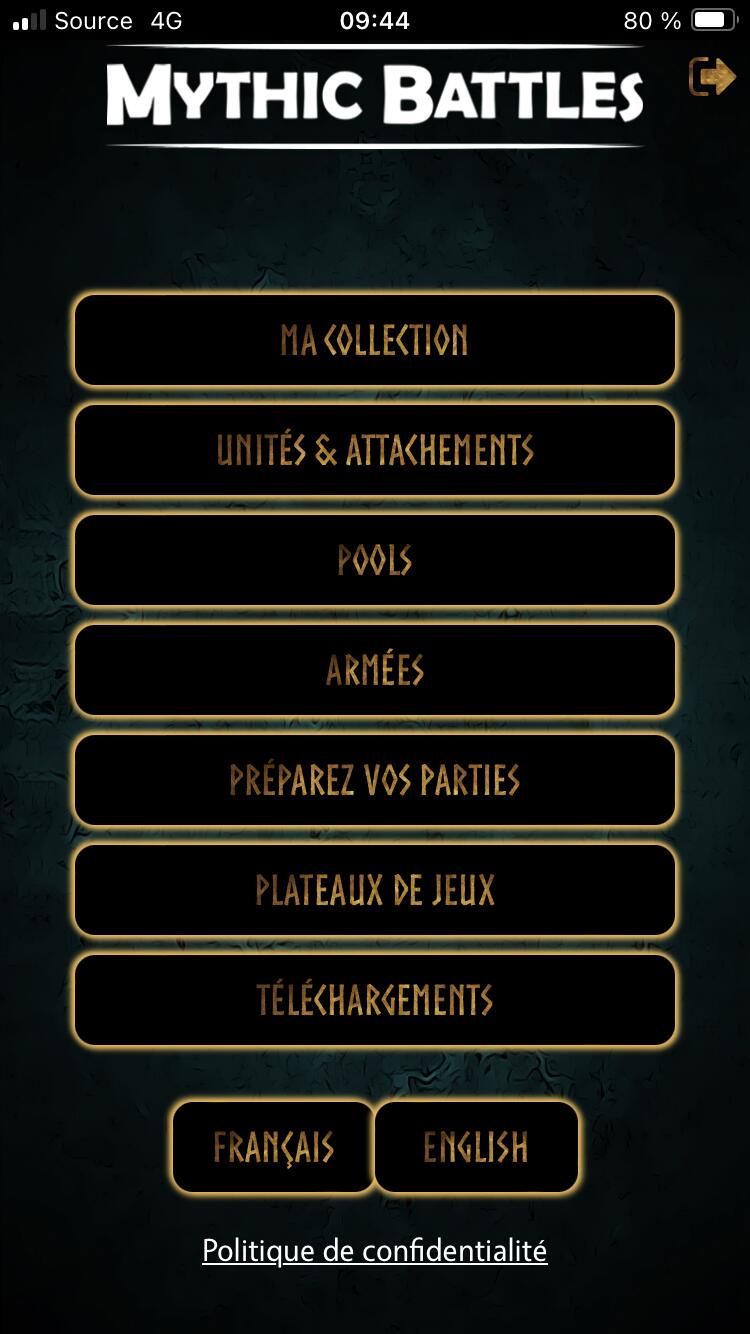
Task: View the Armées page
Action: click(x=375, y=670)
